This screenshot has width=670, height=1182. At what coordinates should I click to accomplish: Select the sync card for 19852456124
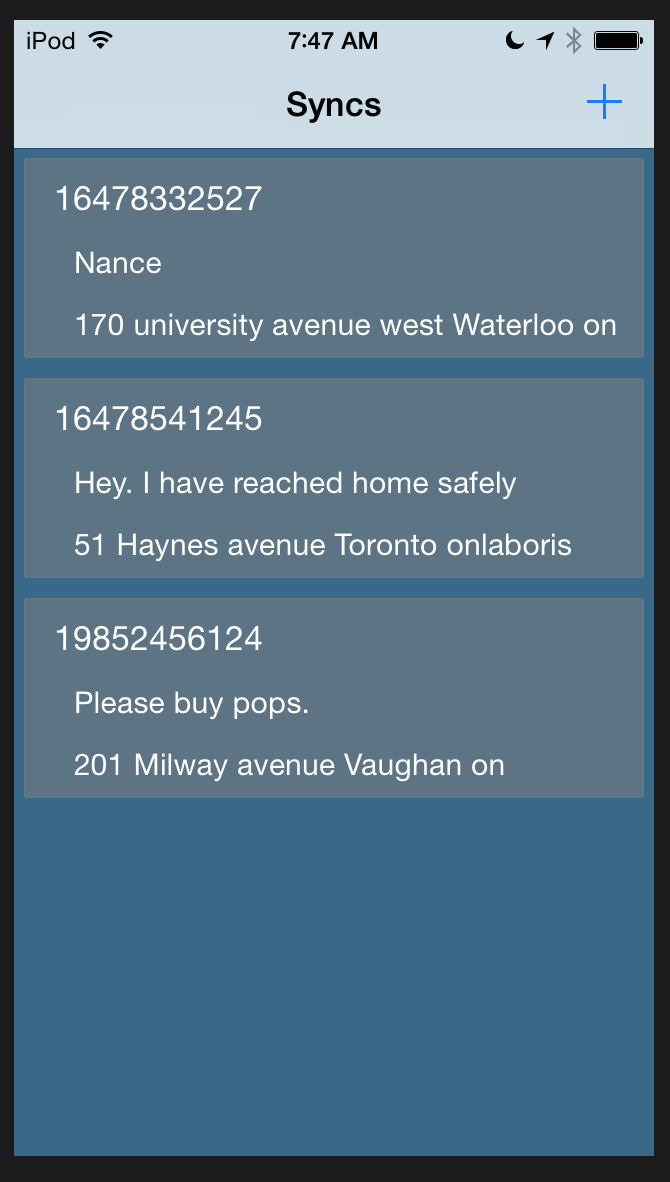[x=334, y=698]
